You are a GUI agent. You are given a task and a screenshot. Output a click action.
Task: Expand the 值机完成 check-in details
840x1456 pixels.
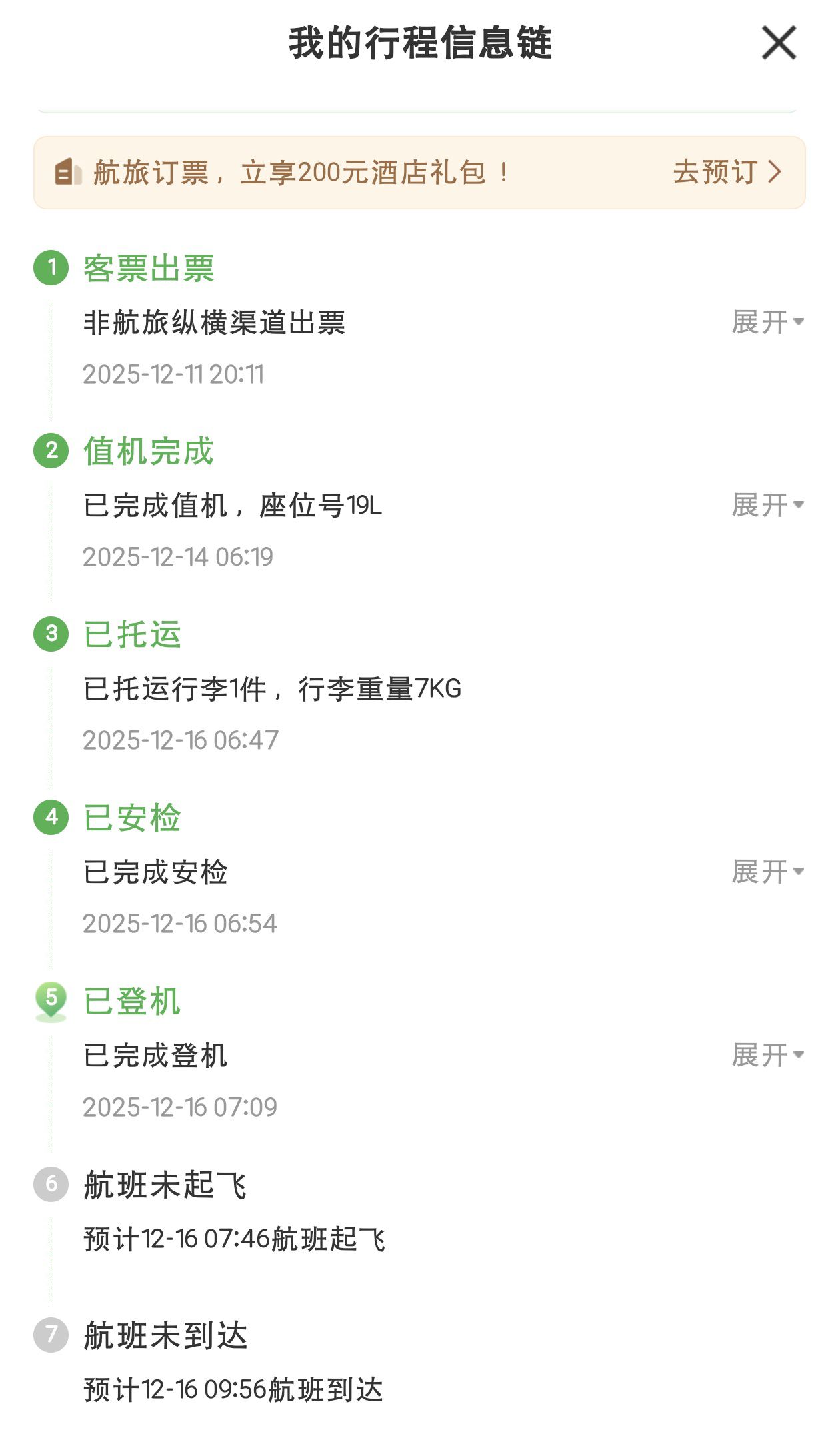click(x=767, y=506)
